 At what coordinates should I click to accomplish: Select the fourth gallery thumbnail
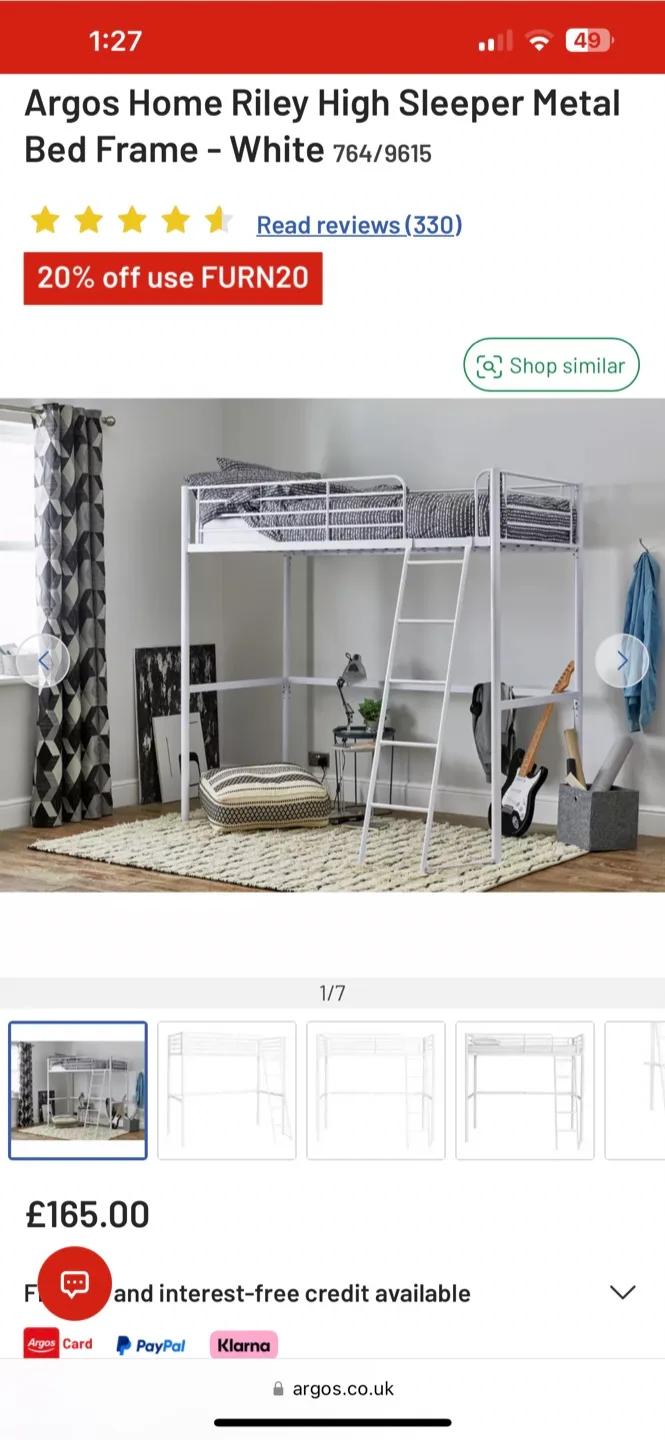(525, 1090)
